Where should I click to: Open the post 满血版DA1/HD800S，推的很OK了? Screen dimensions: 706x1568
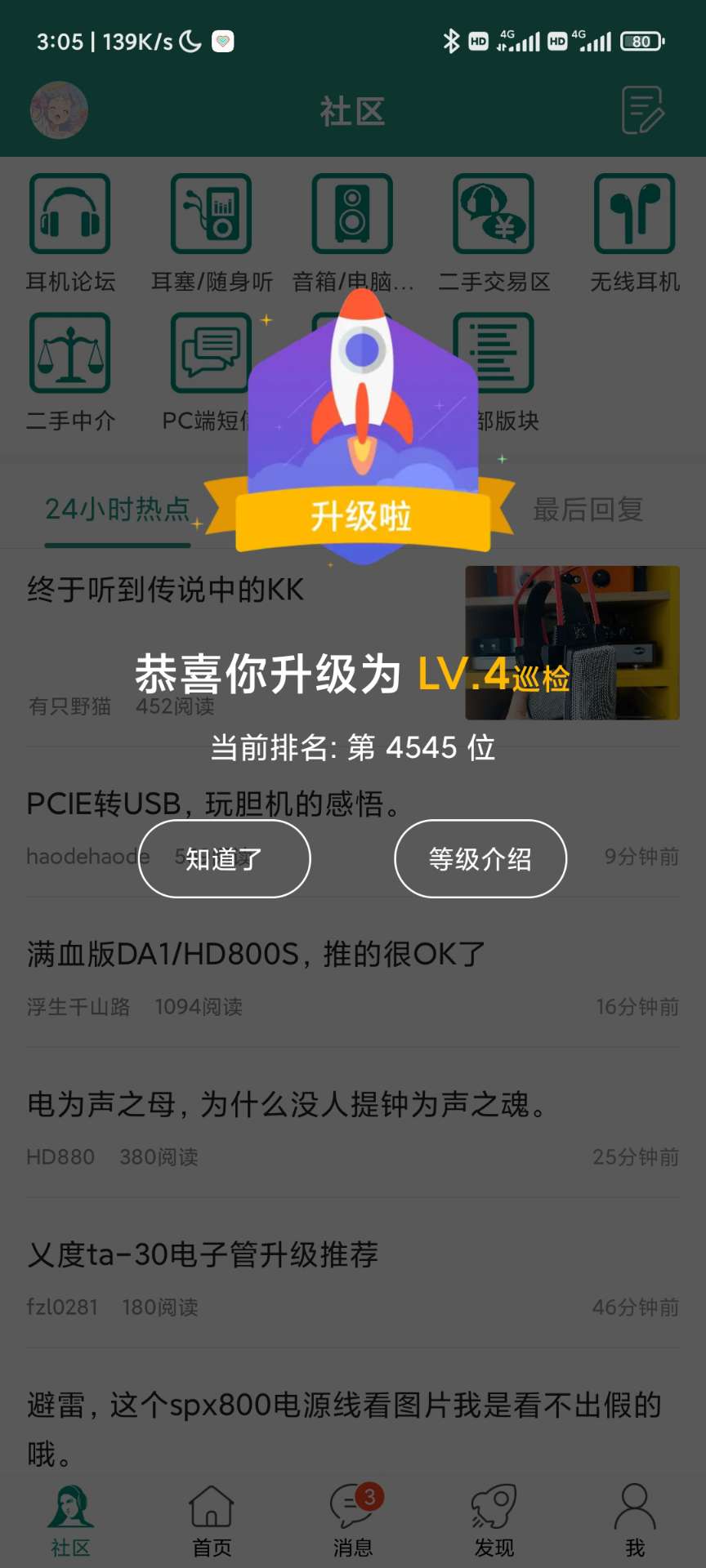(257, 954)
